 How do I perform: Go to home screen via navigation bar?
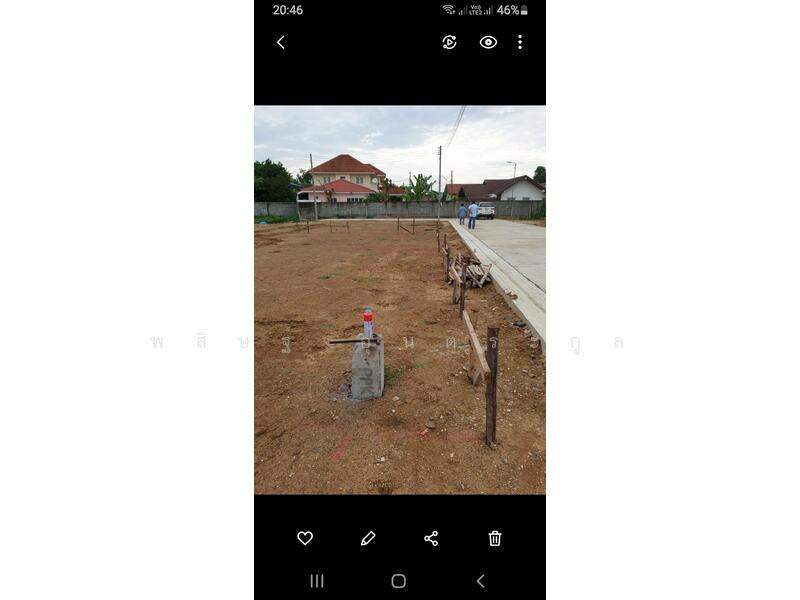pyautogui.click(x=399, y=581)
